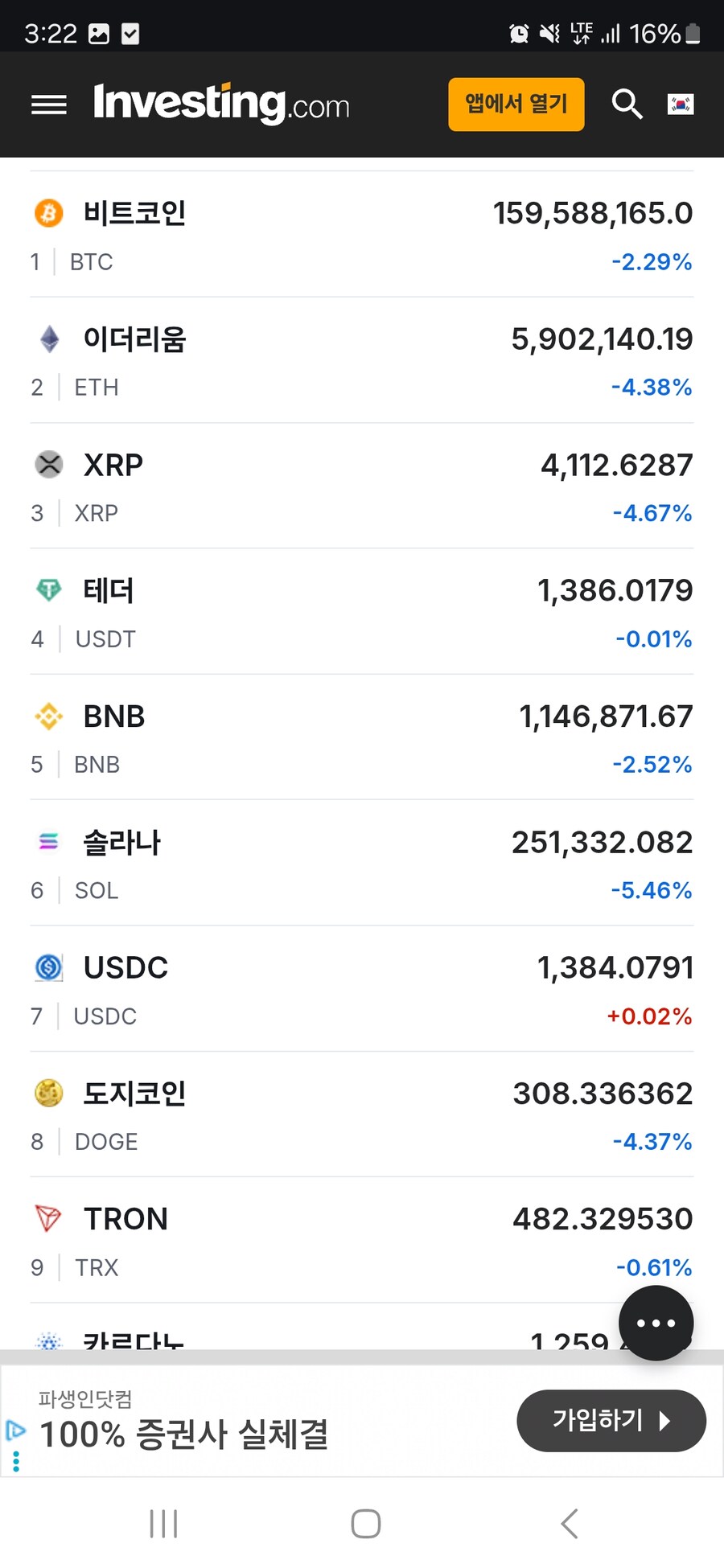
Task: Click the 가입하기 signup button
Action: 611,1421
